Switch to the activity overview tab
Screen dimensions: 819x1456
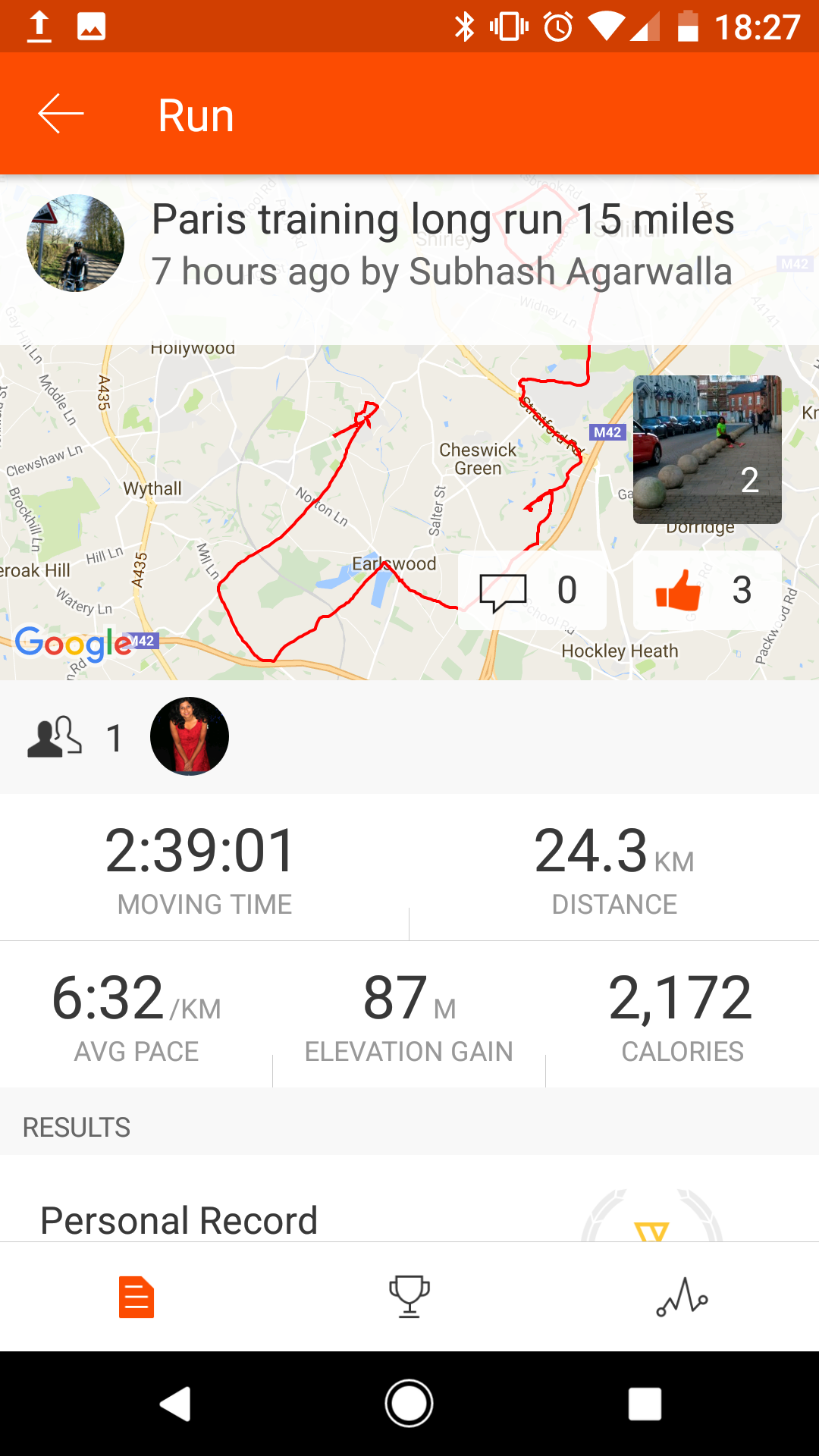[x=136, y=1297]
